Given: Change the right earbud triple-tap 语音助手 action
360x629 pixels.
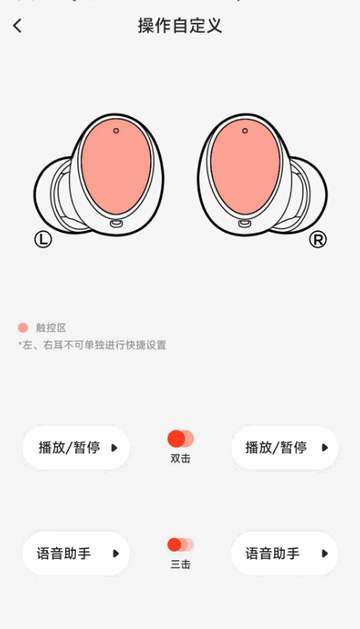Looking at the screenshot, I should [285, 554].
